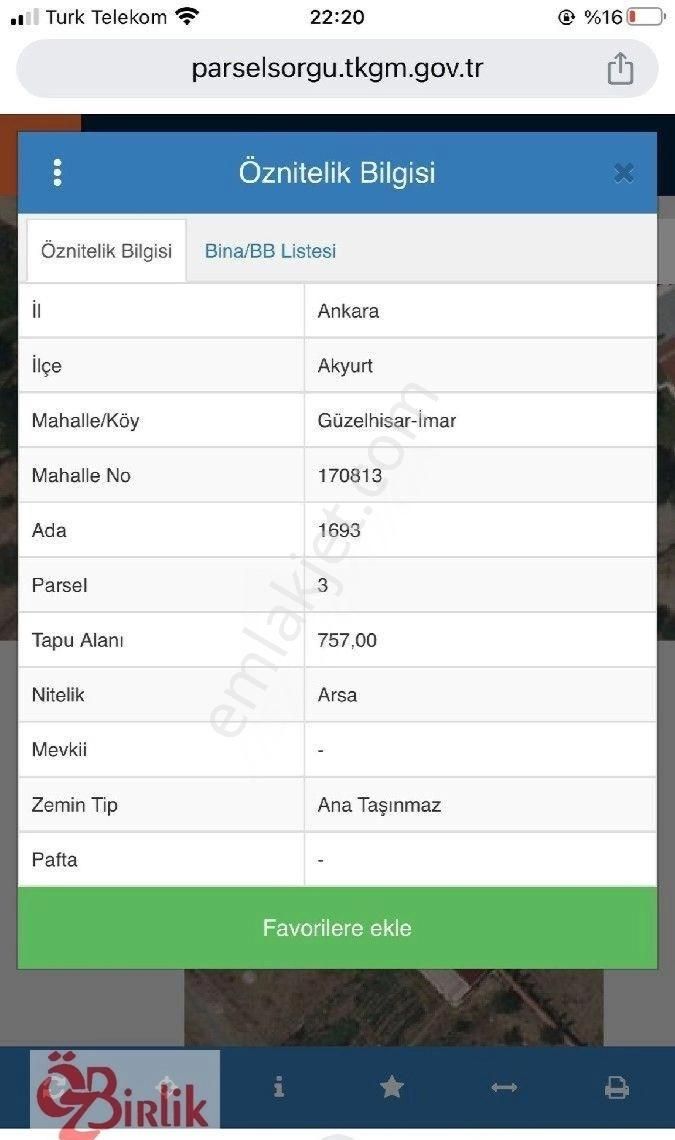Print using the printer icon

pos(617,1087)
